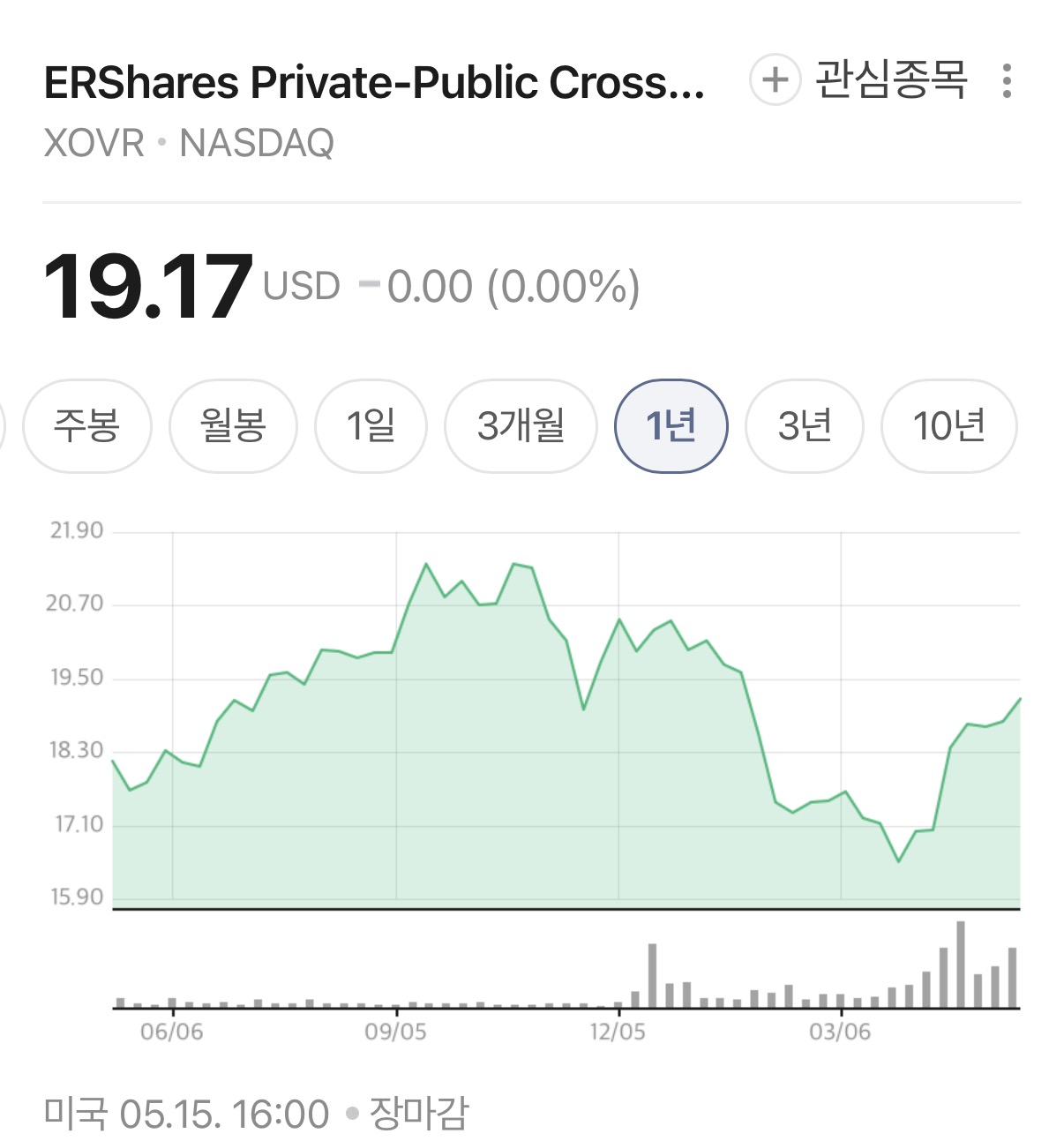Open the three-dot overflow menu
Screen dimensions: 1064x1141
click(x=1007, y=80)
